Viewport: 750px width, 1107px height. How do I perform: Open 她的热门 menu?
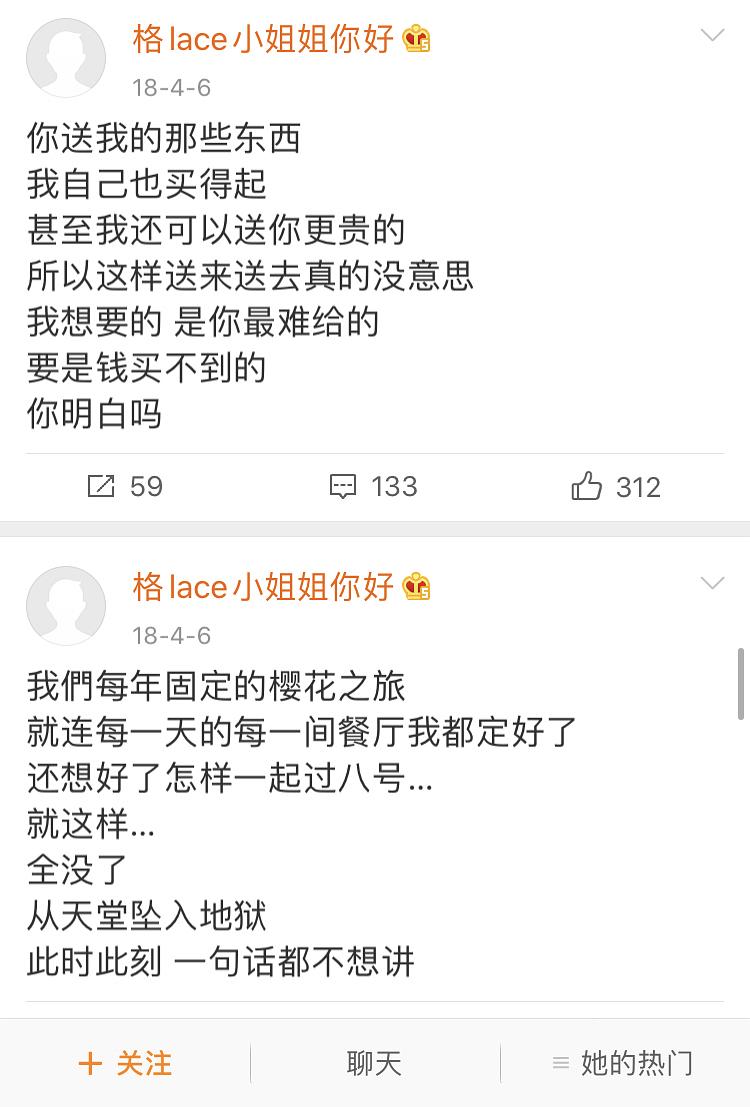622,1063
